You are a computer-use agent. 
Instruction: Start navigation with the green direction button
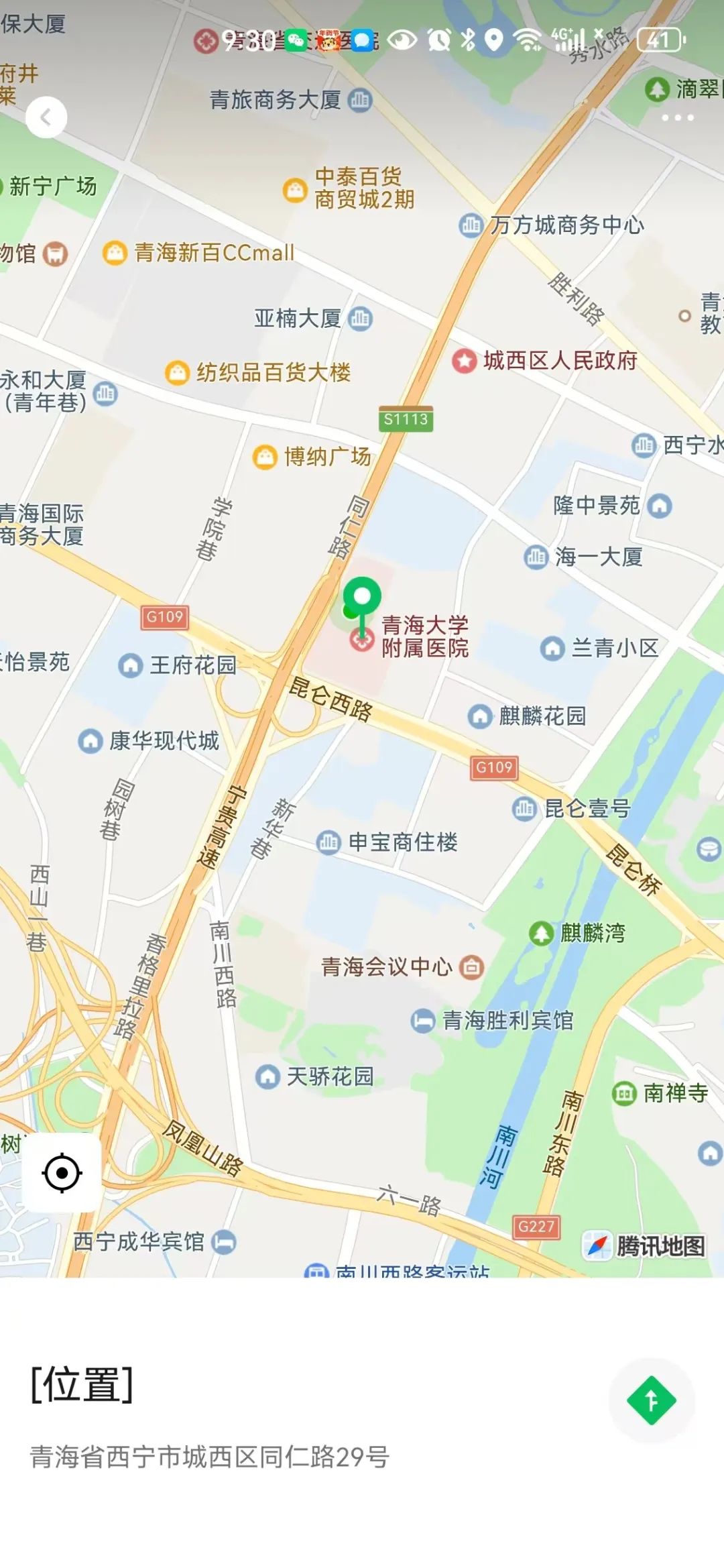[651, 1400]
